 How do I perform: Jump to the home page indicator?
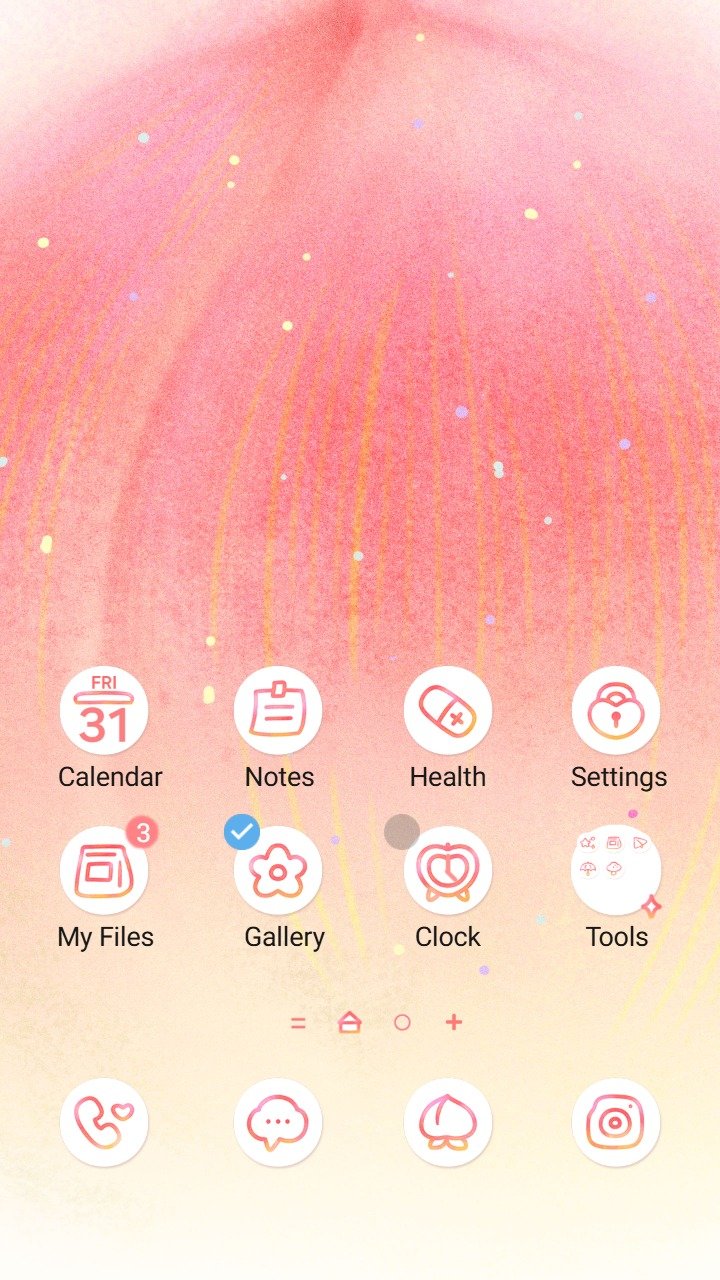click(x=349, y=1022)
